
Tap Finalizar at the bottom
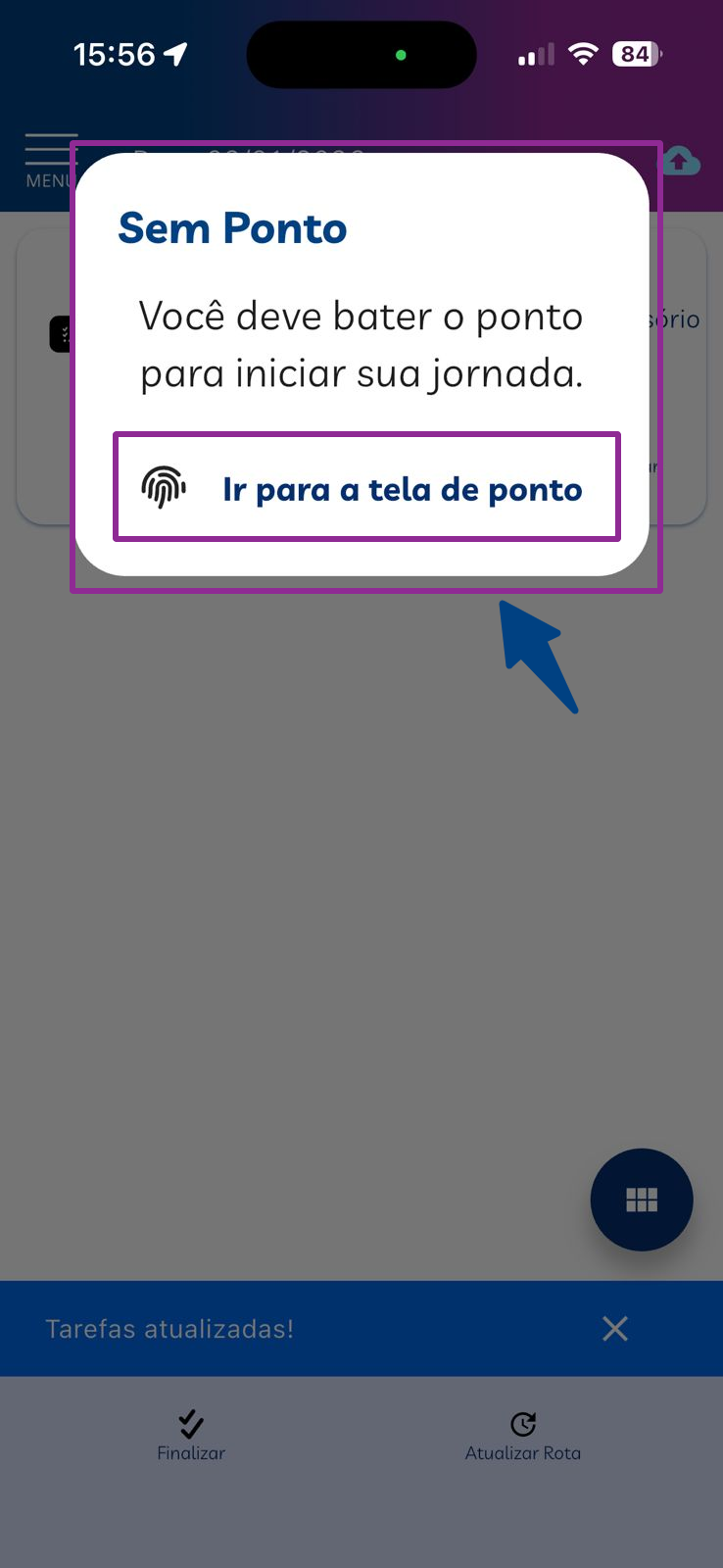[x=191, y=1436]
